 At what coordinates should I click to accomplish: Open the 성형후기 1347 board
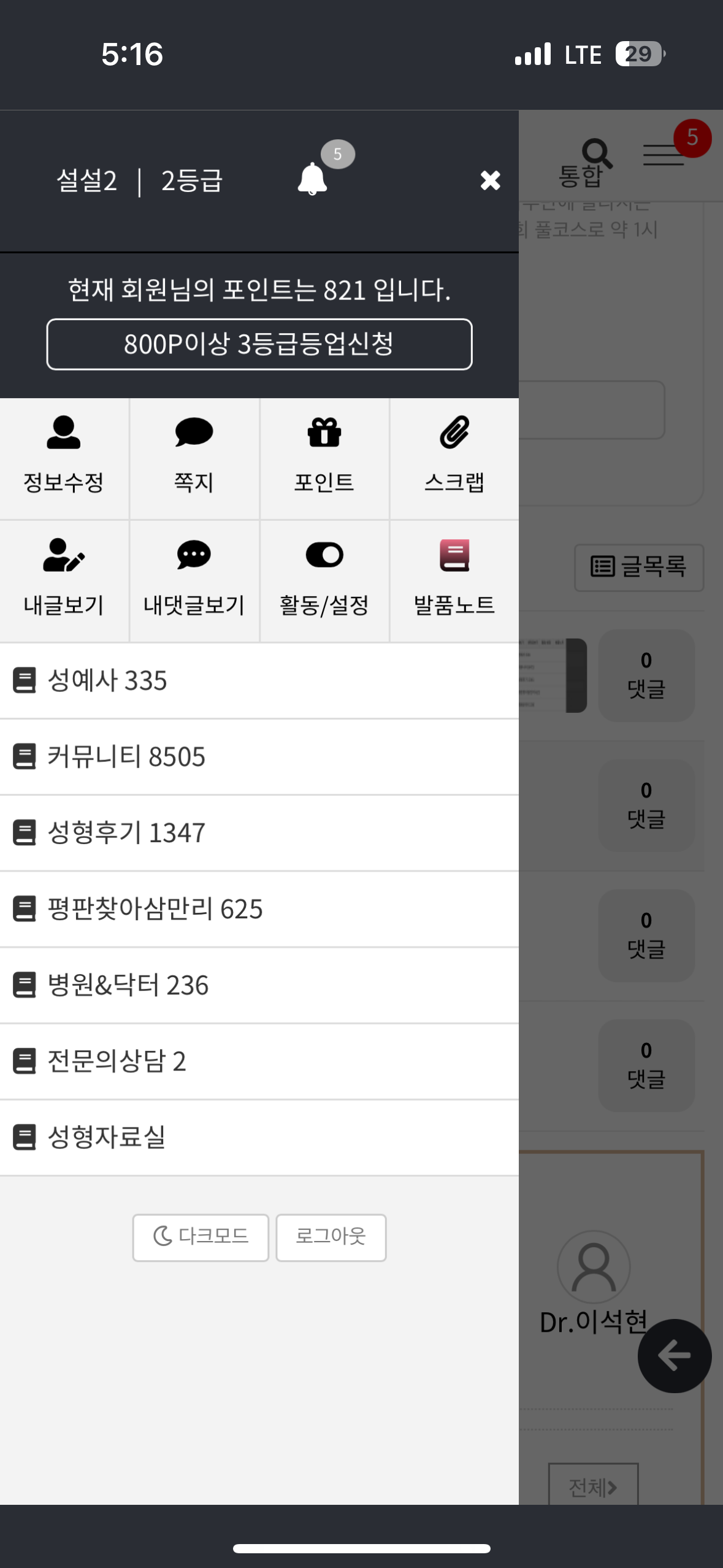pos(259,833)
